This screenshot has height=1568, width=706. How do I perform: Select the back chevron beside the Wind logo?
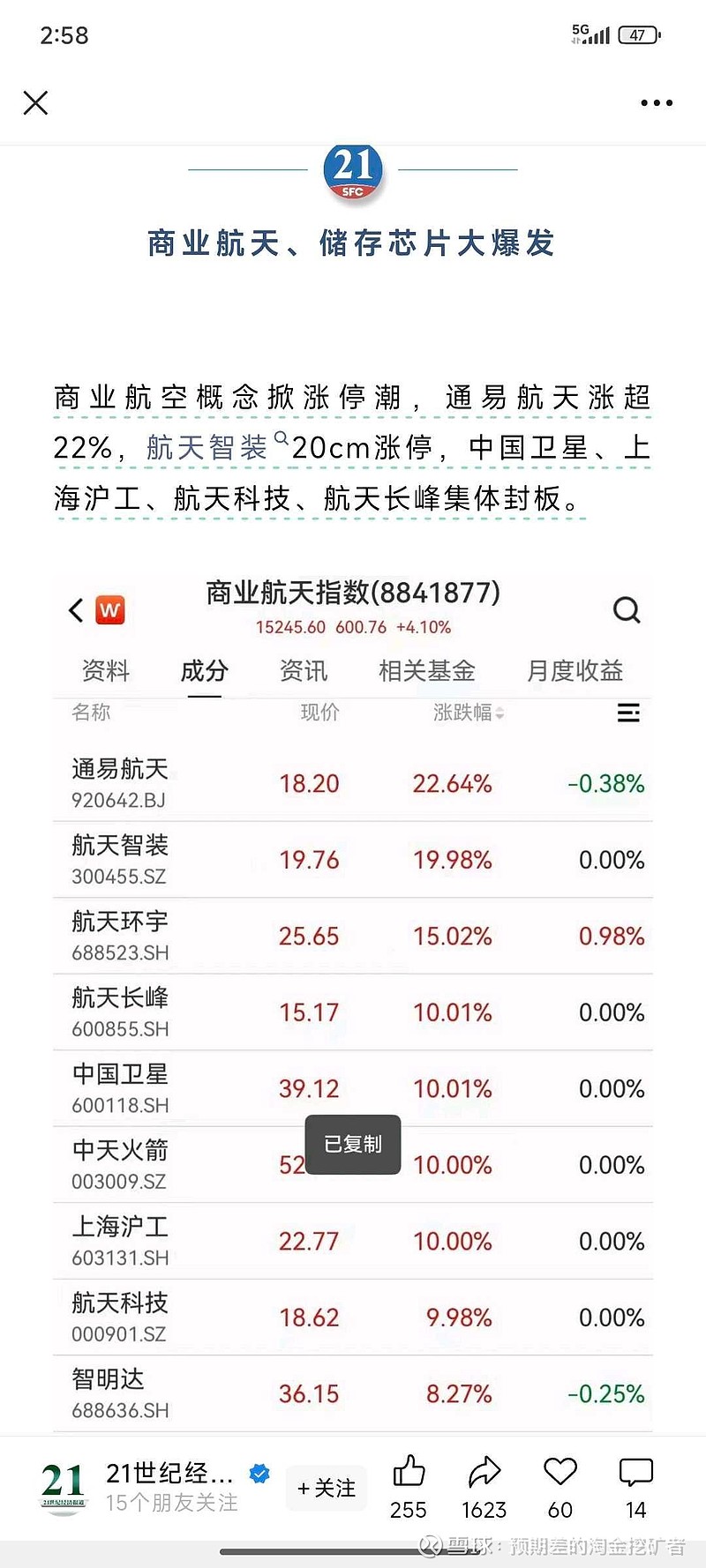tap(74, 609)
